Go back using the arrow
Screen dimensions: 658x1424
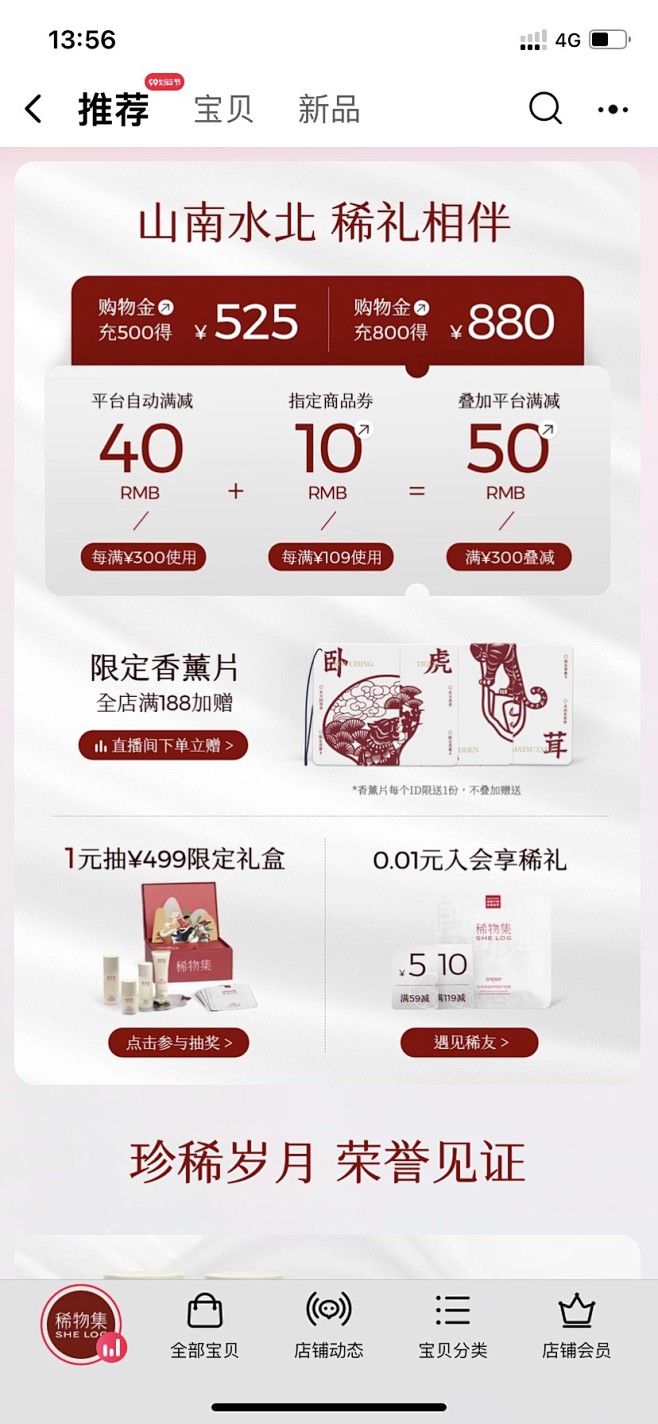coord(34,109)
